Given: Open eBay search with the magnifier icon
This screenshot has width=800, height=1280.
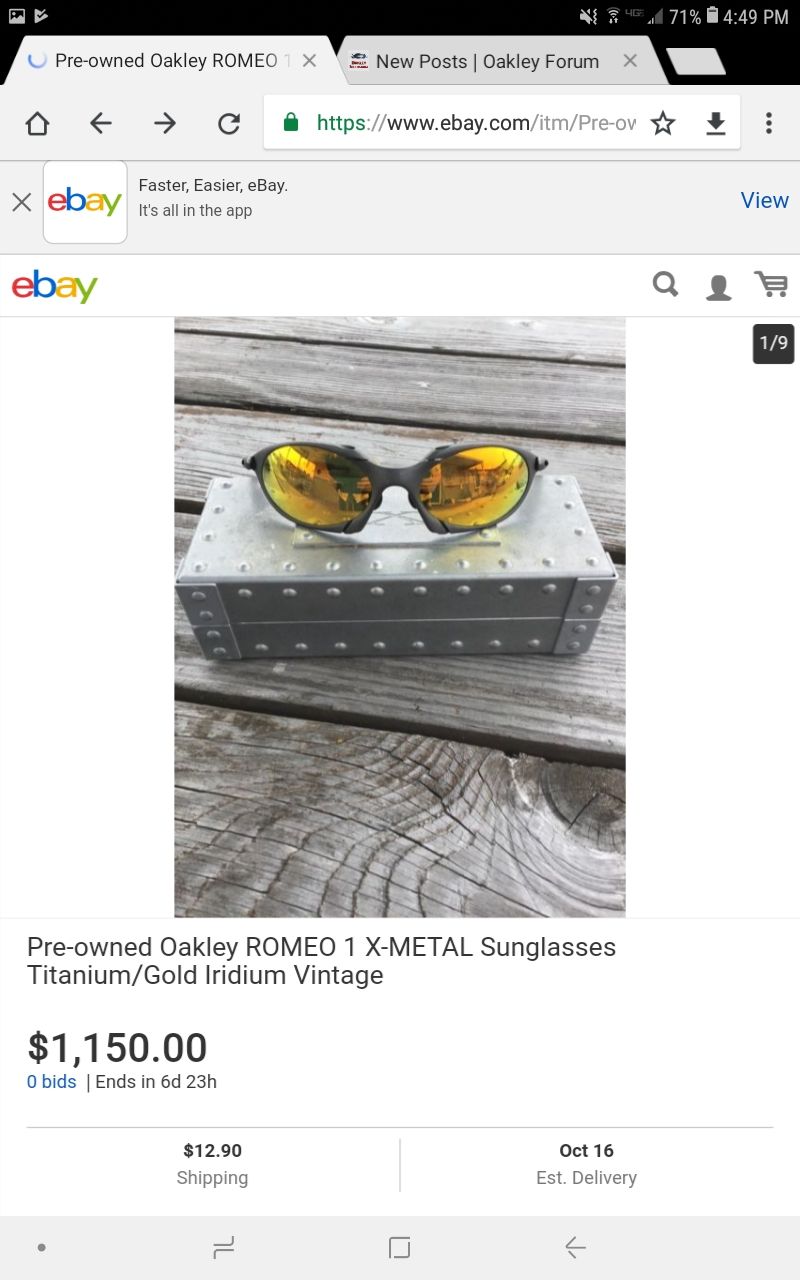Looking at the screenshot, I should pos(665,285).
